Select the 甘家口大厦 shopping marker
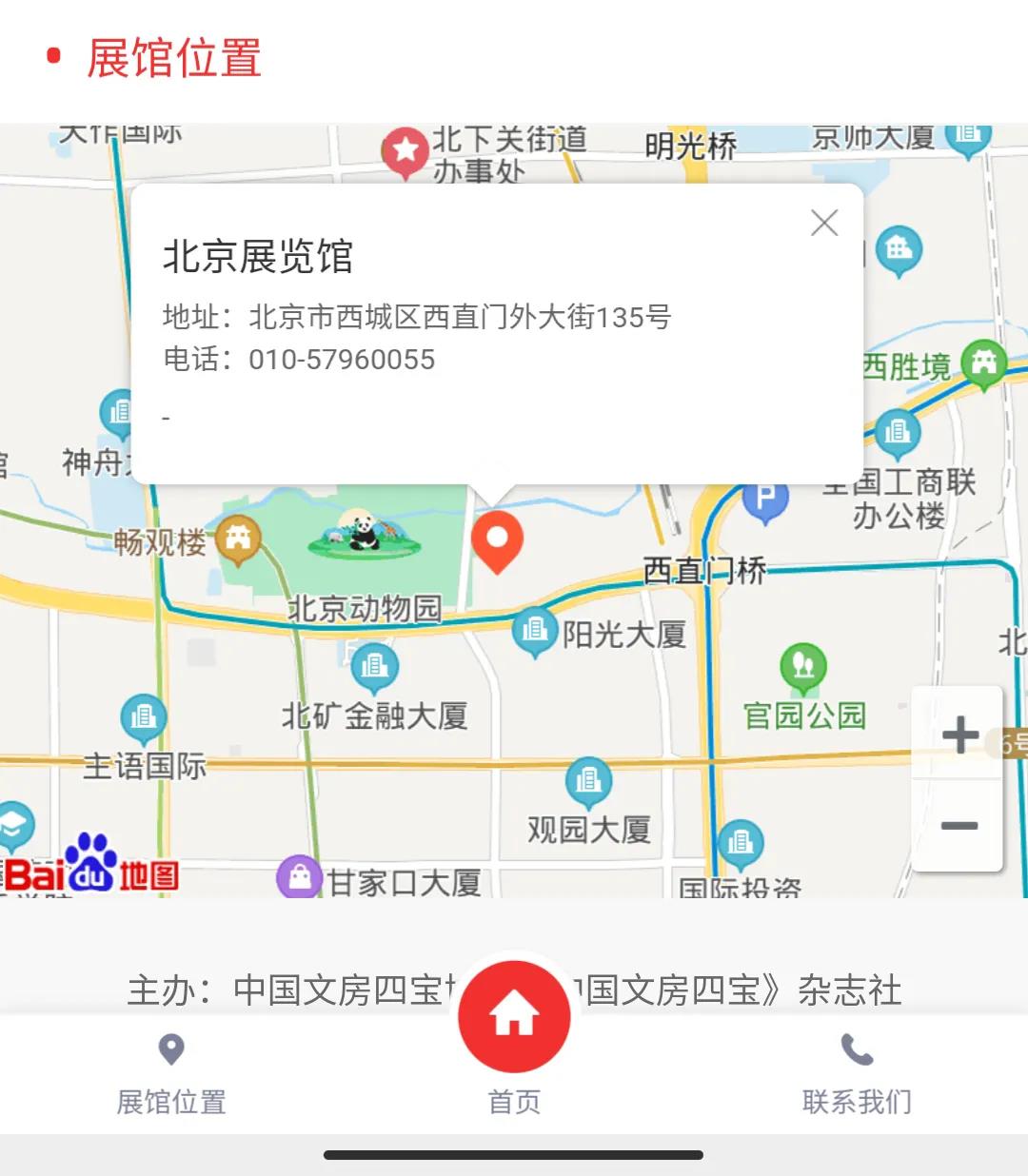The height and width of the screenshot is (1176, 1028). point(300,876)
